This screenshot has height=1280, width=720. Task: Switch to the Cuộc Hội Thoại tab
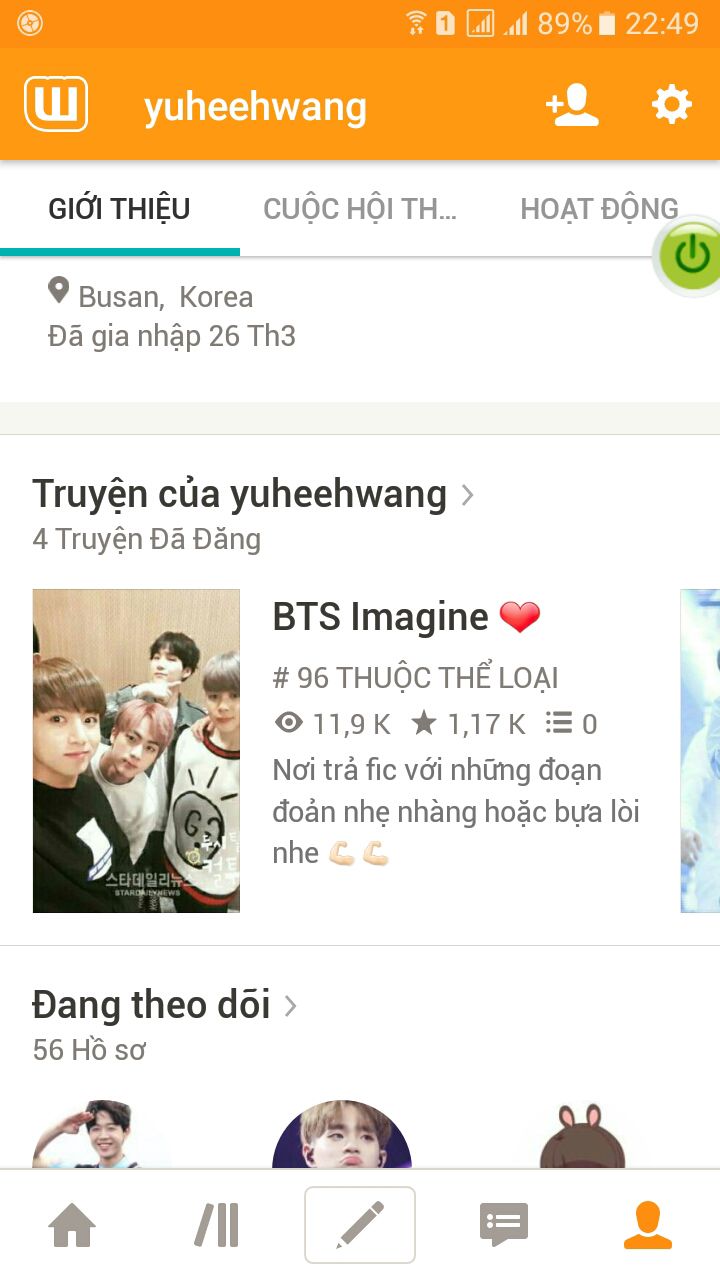coord(359,209)
